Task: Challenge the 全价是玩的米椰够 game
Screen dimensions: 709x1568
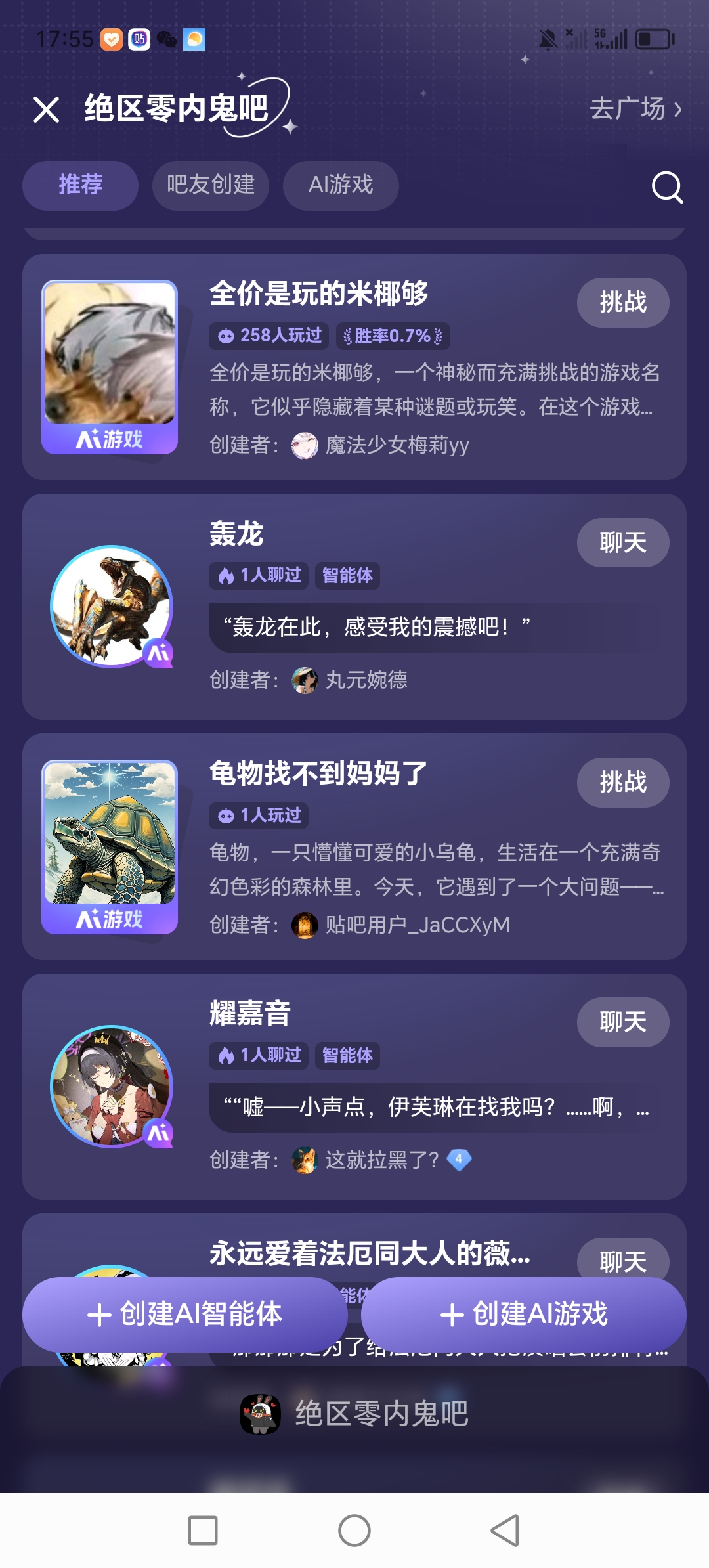Action: click(x=622, y=303)
